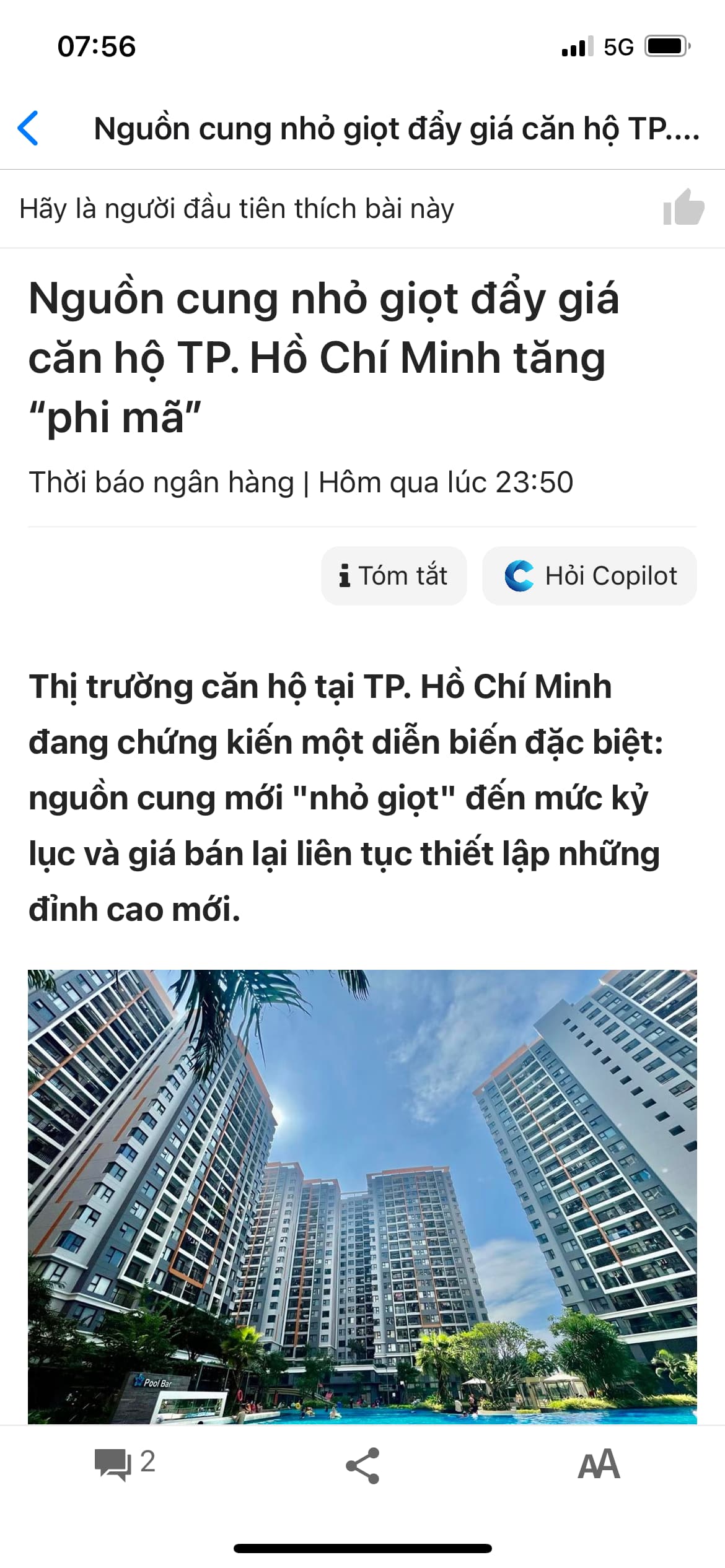Image resolution: width=725 pixels, height=1568 pixels.
Task: Share this article
Action: (x=362, y=1465)
